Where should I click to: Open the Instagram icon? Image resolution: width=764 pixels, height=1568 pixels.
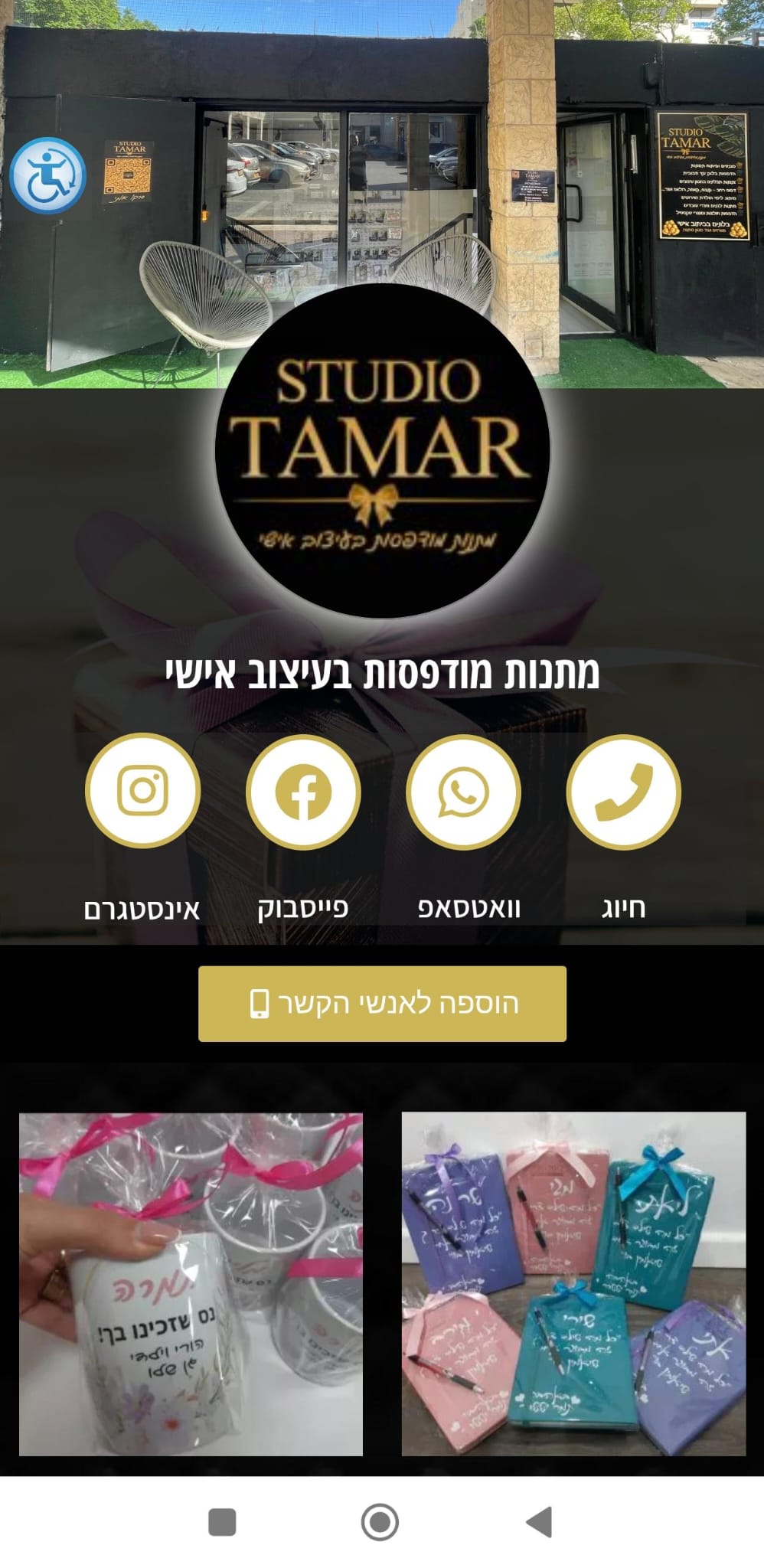[143, 792]
